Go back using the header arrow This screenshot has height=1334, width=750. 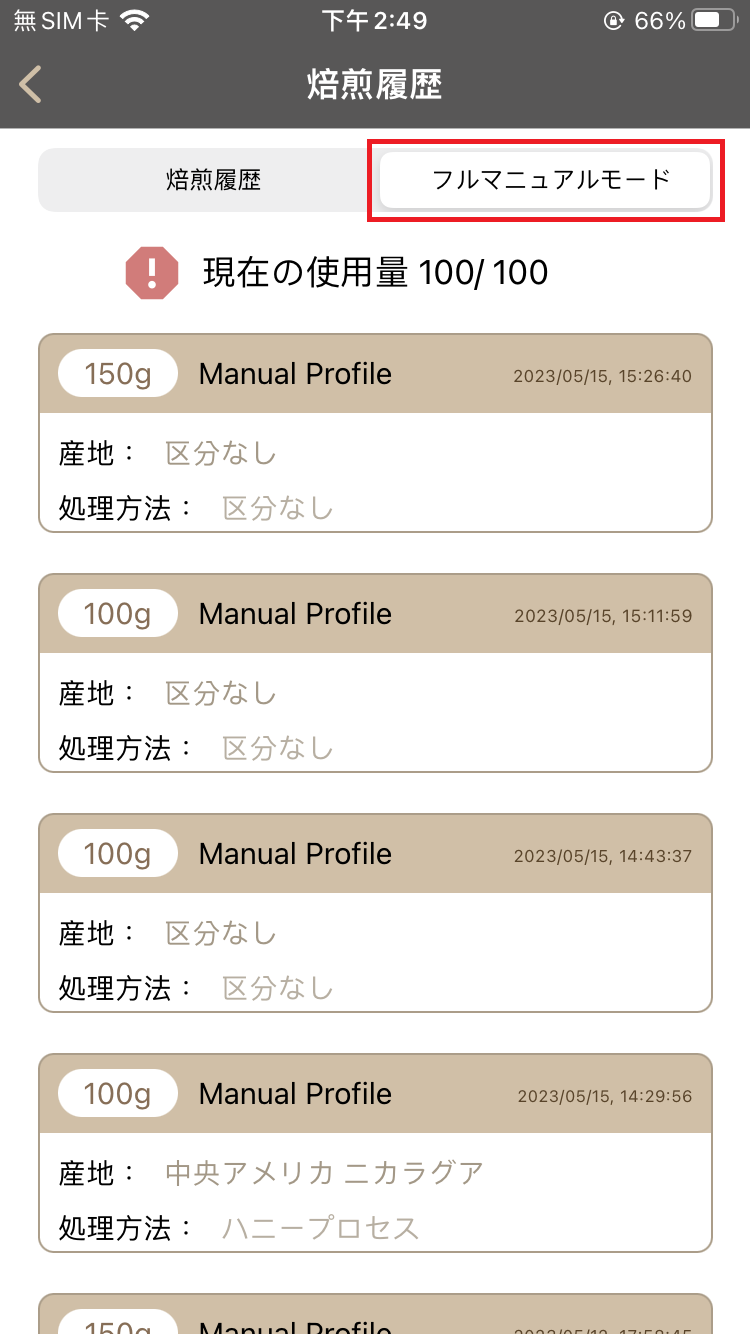coord(31,85)
